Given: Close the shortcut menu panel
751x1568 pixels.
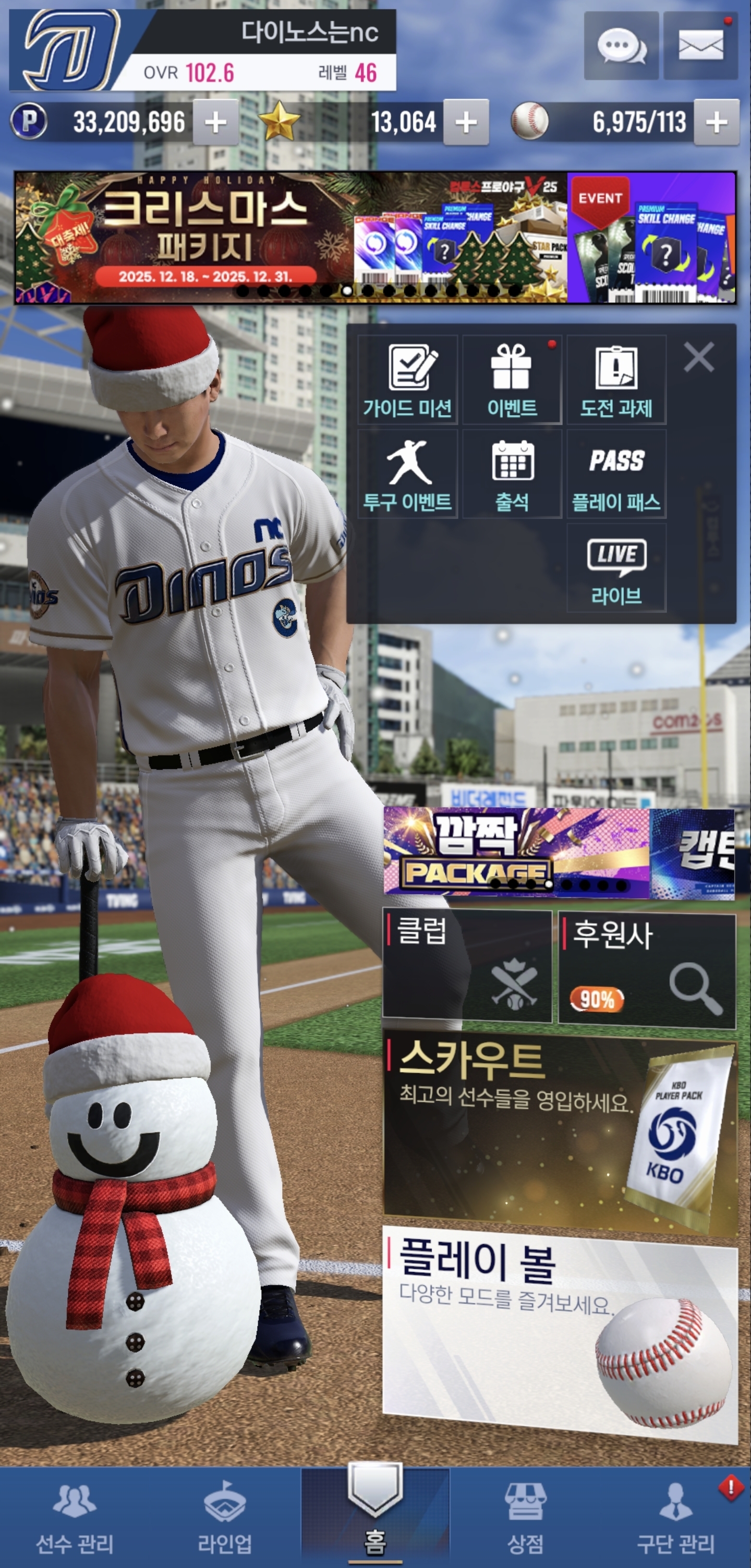Looking at the screenshot, I should click(x=699, y=357).
